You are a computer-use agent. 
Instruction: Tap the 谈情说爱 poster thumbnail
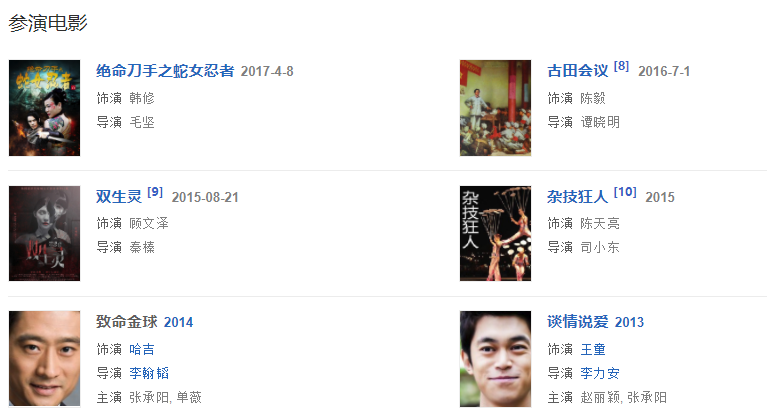pos(495,358)
